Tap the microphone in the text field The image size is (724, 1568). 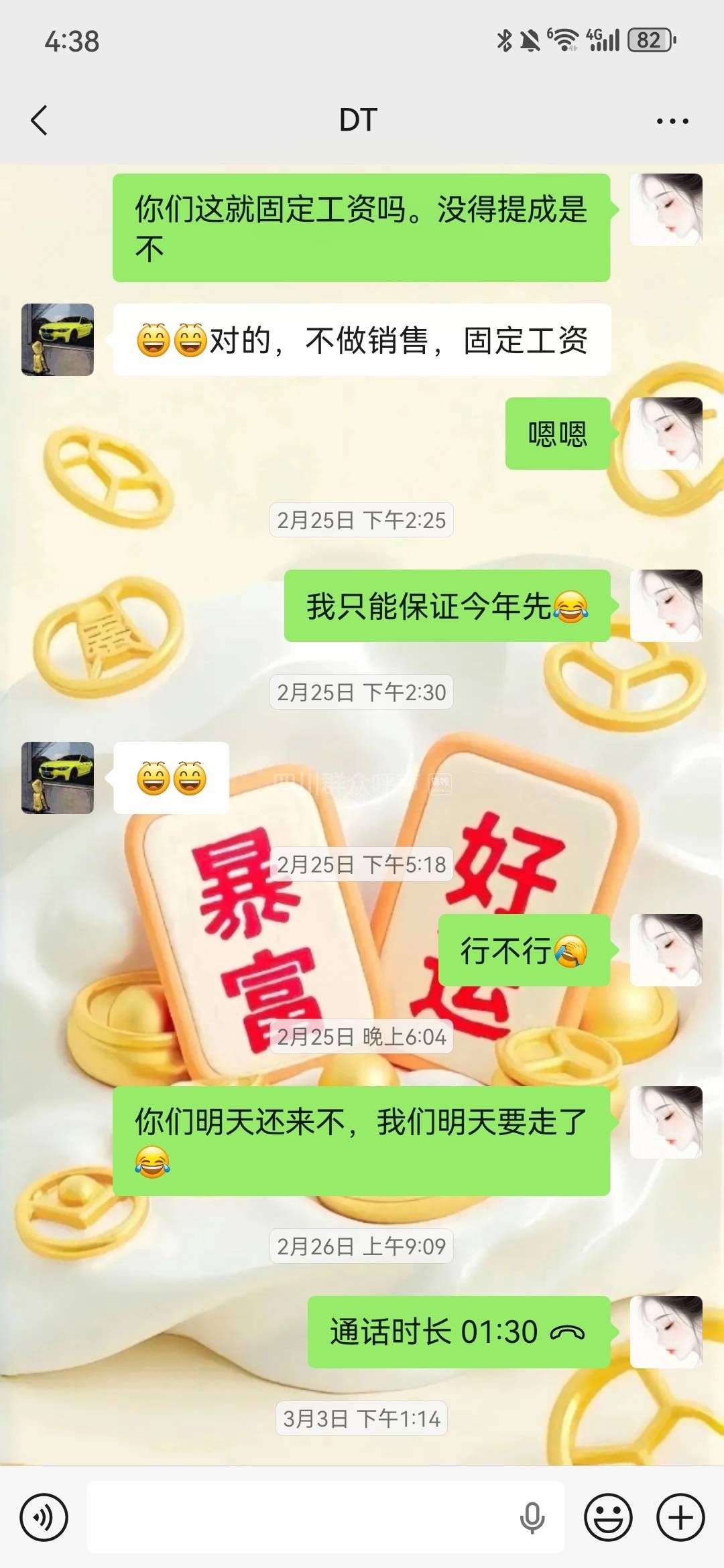tap(532, 1517)
